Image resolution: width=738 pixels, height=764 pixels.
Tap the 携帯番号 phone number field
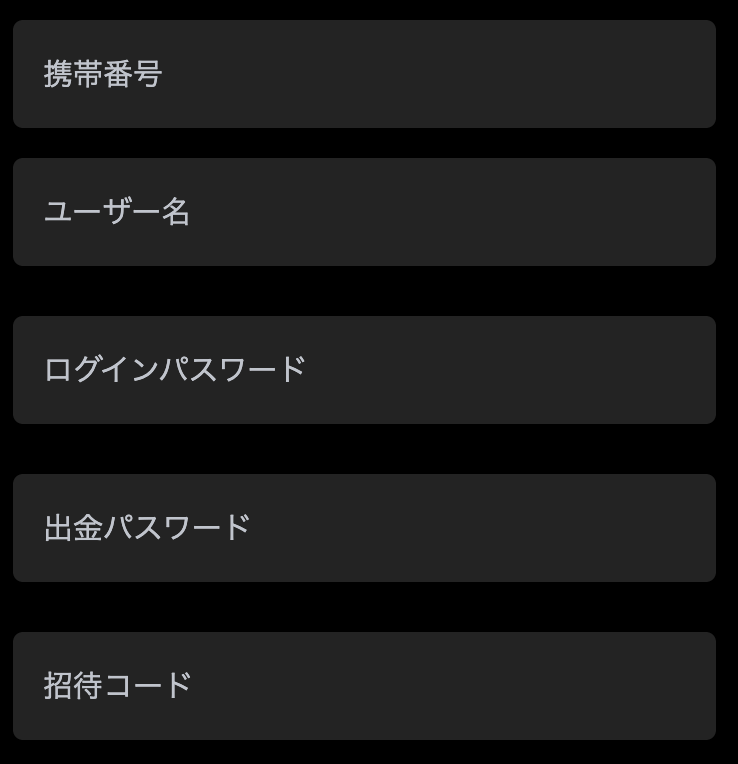(x=364, y=74)
